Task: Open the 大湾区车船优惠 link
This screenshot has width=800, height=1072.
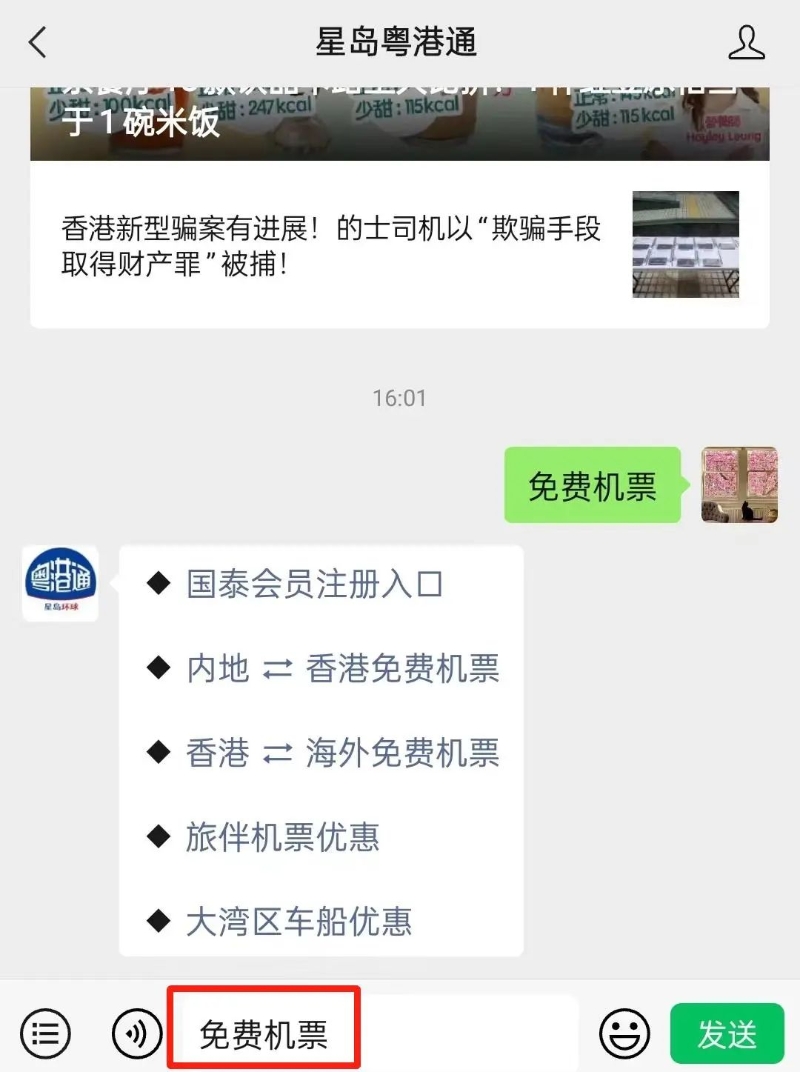Action: [298, 921]
